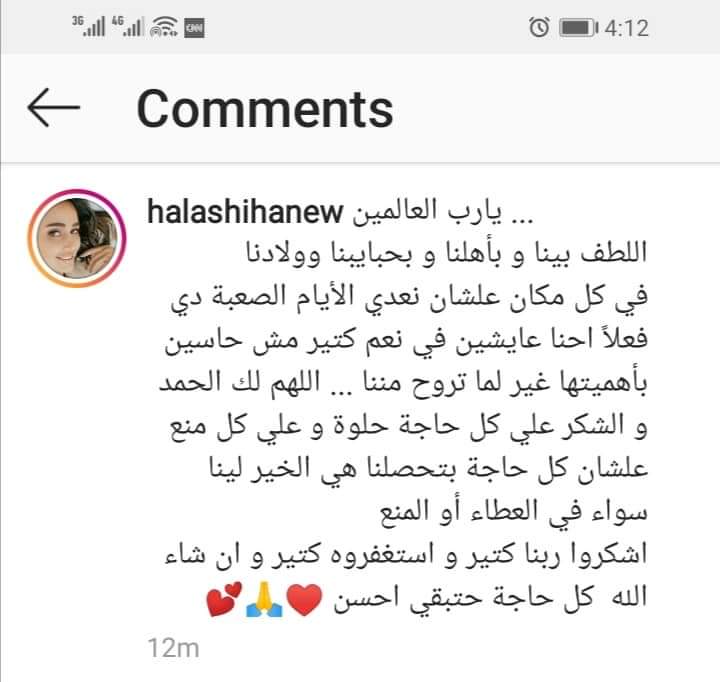Open the halashihanew username link

pyautogui.click(x=244, y=212)
